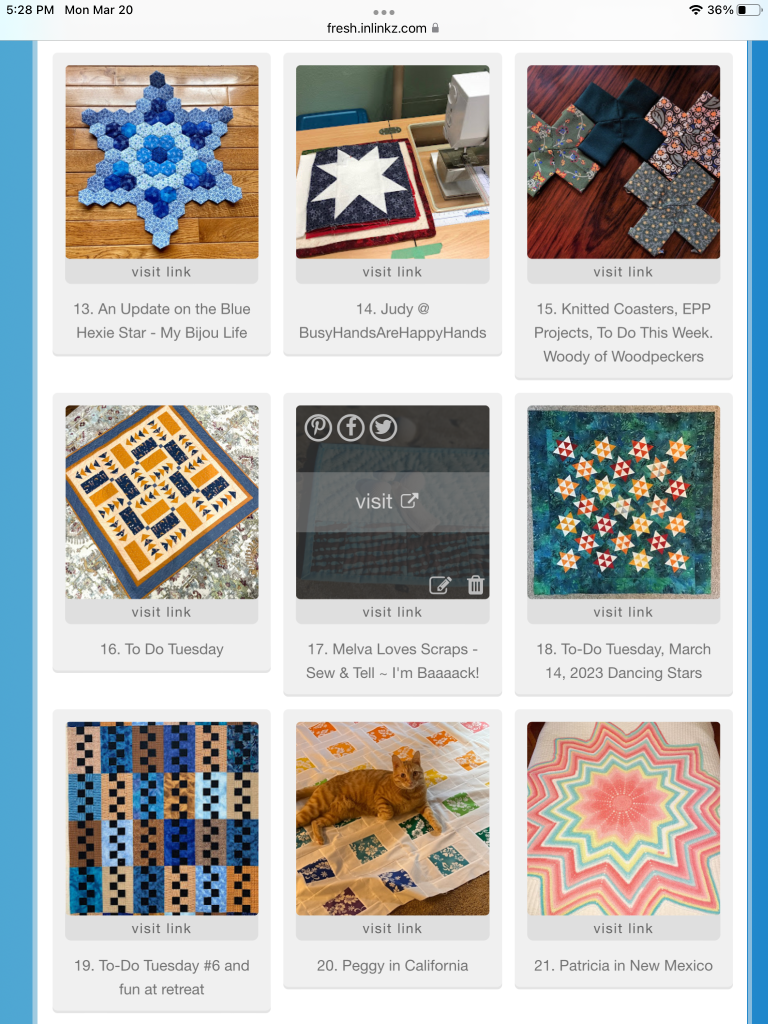The image size is (768, 1024).
Task: Visit link for Knitted Coasters, EPP Projects
Action: [623, 272]
